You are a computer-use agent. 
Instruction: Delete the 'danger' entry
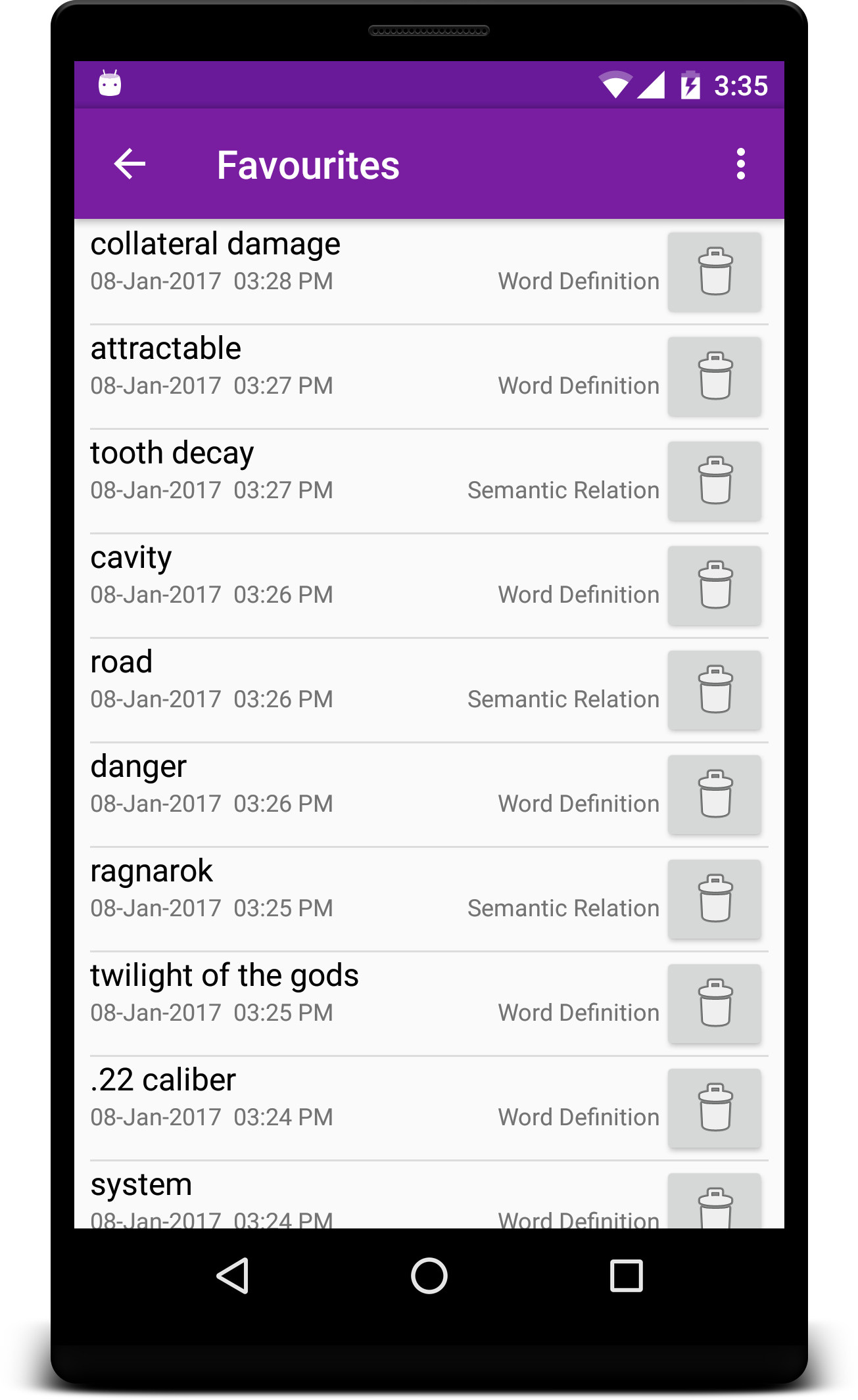click(x=715, y=794)
